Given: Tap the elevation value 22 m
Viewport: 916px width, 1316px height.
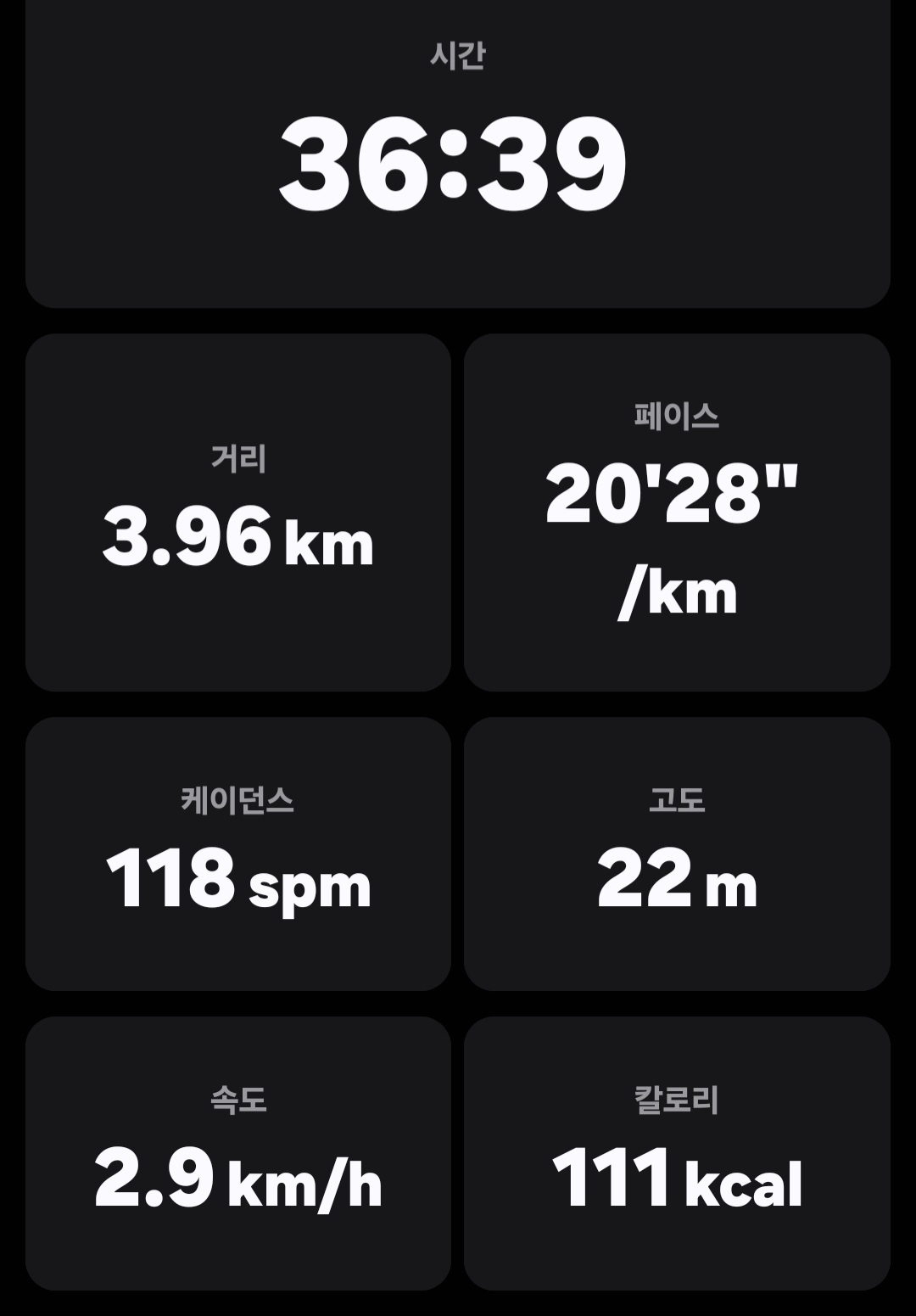Looking at the screenshot, I should tap(679, 883).
